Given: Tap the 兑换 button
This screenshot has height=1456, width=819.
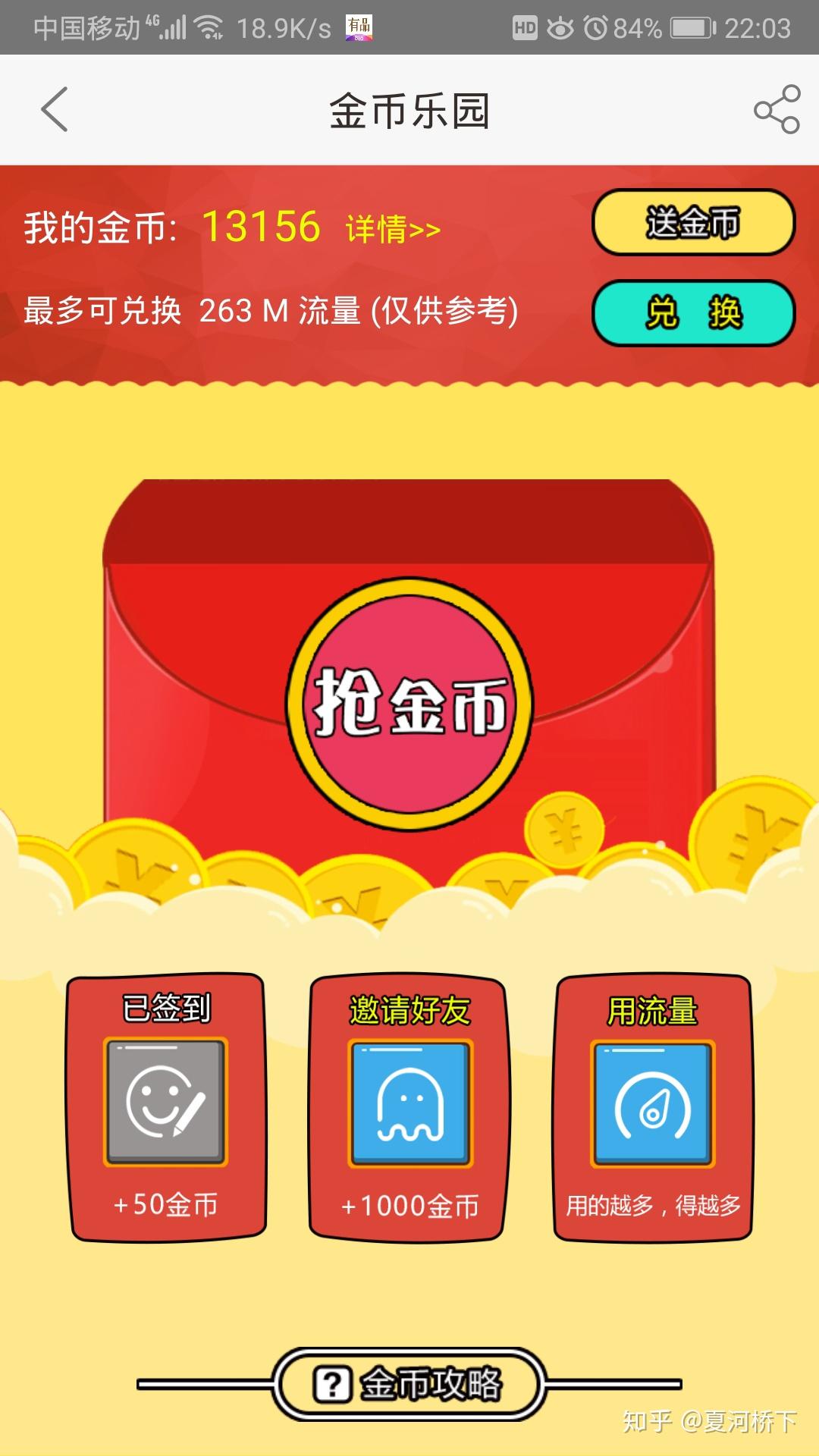Looking at the screenshot, I should (693, 312).
